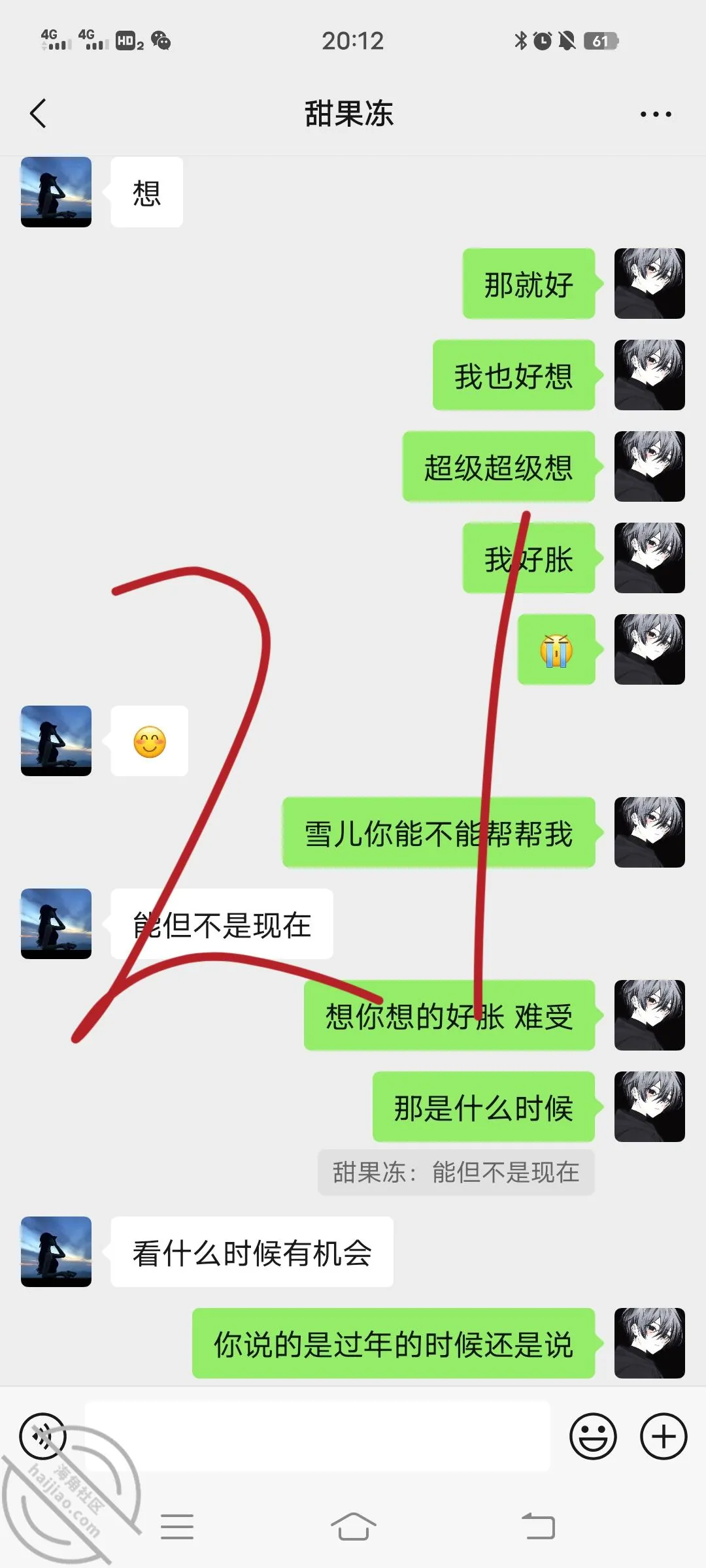Open 甜果冻's avatar beside 看什么时候有机会
Viewport: 706px width, 1568px height.
[x=56, y=1252]
